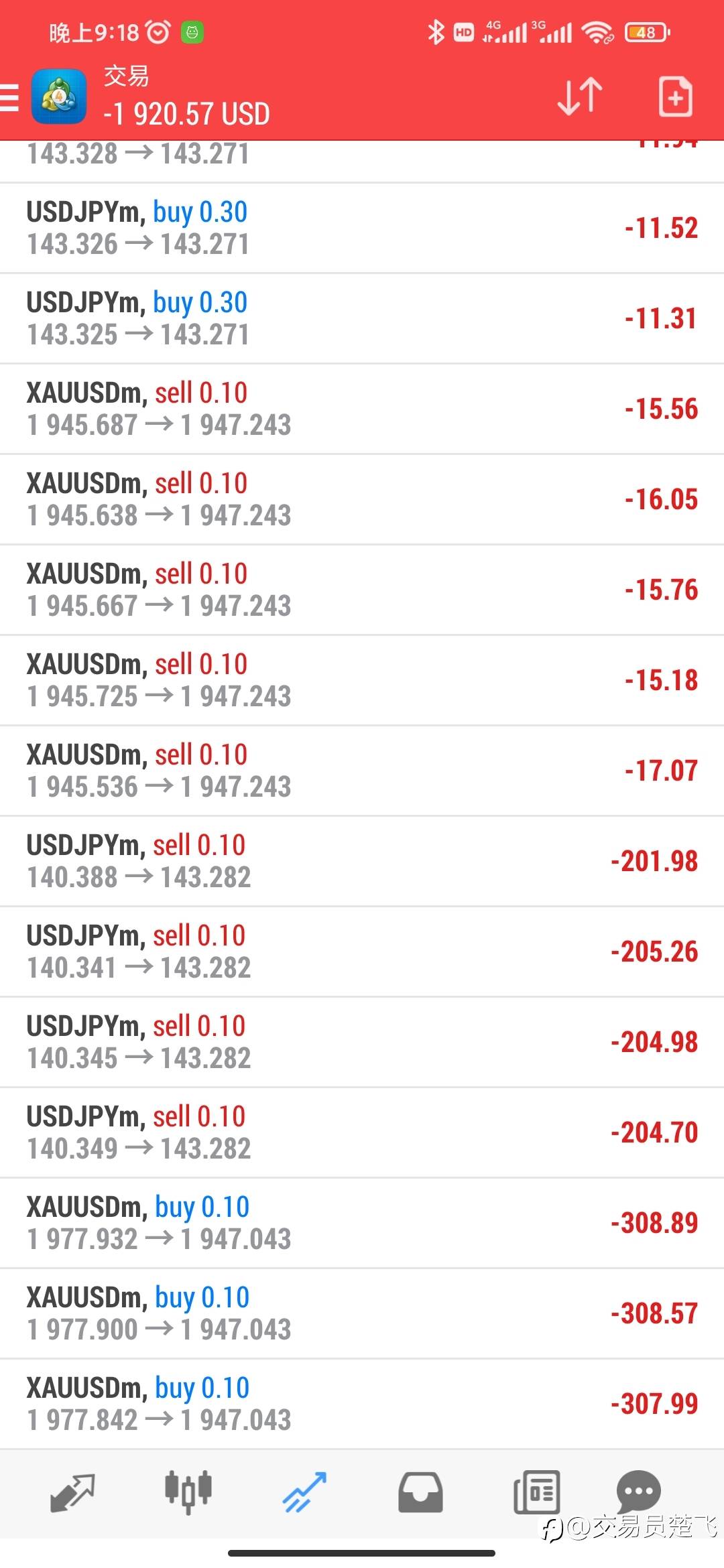Image resolution: width=724 pixels, height=1568 pixels.
Task: Tap XAUUSDm sell position with -16.05 loss
Action: pyautogui.click(x=362, y=499)
